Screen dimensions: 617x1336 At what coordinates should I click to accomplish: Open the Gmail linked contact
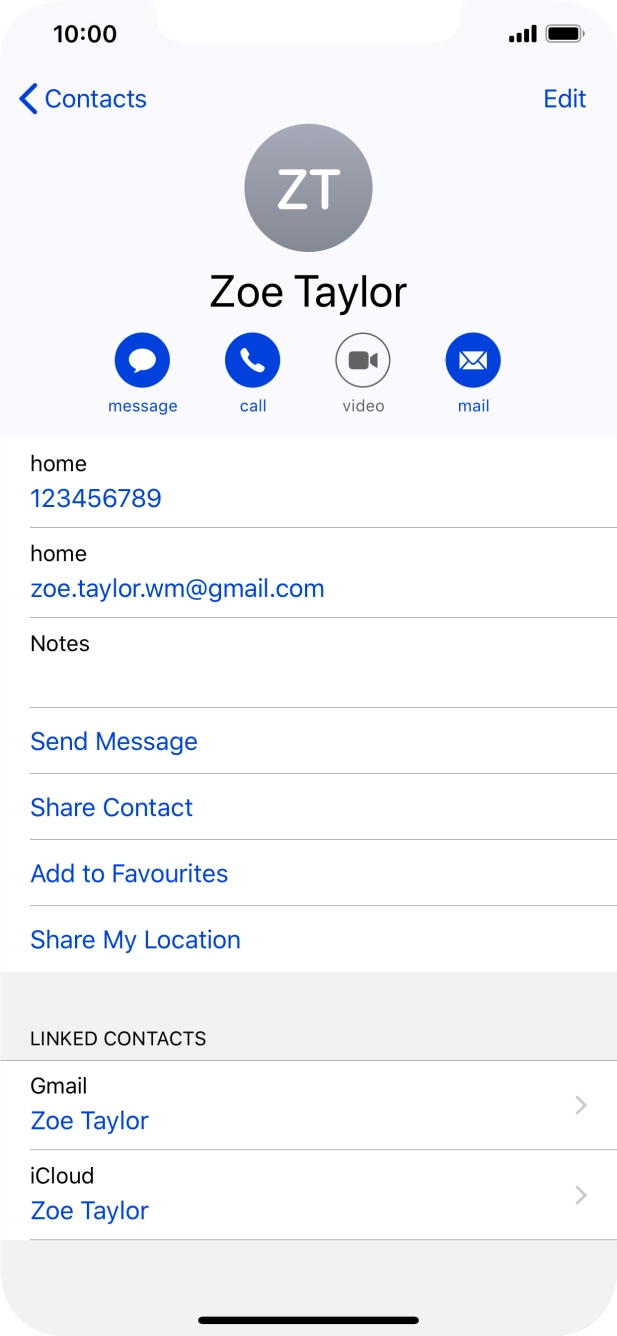point(308,1105)
